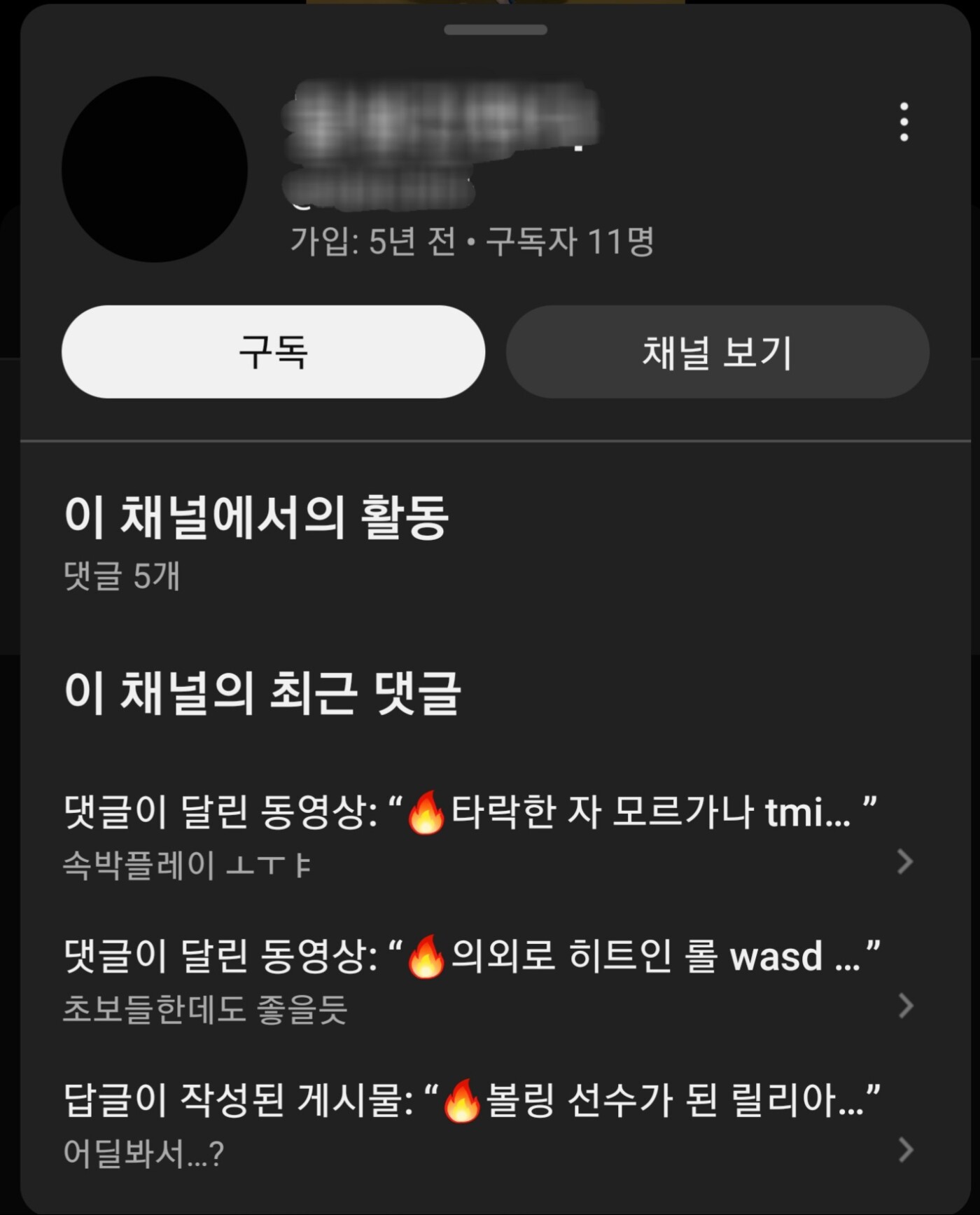
Task: Tap the profile picture circle
Action: point(155,169)
